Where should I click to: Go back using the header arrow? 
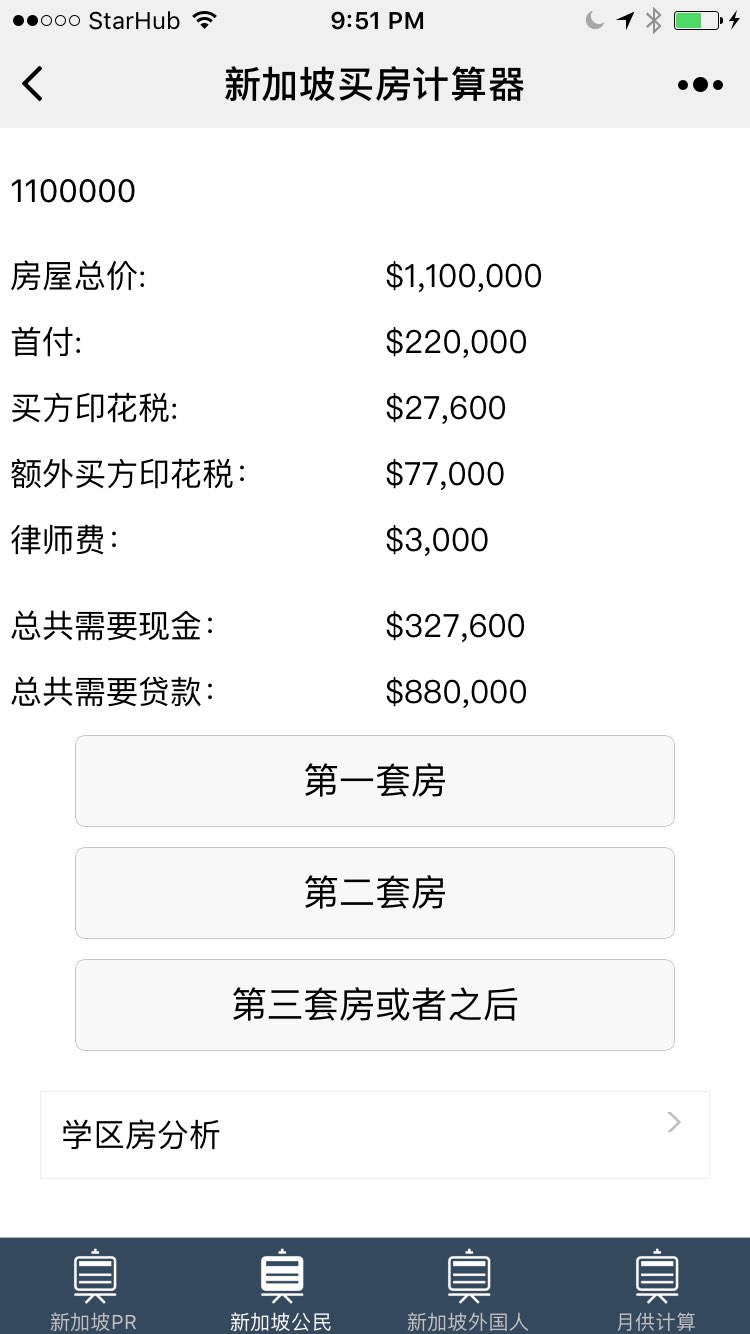(33, 84)
